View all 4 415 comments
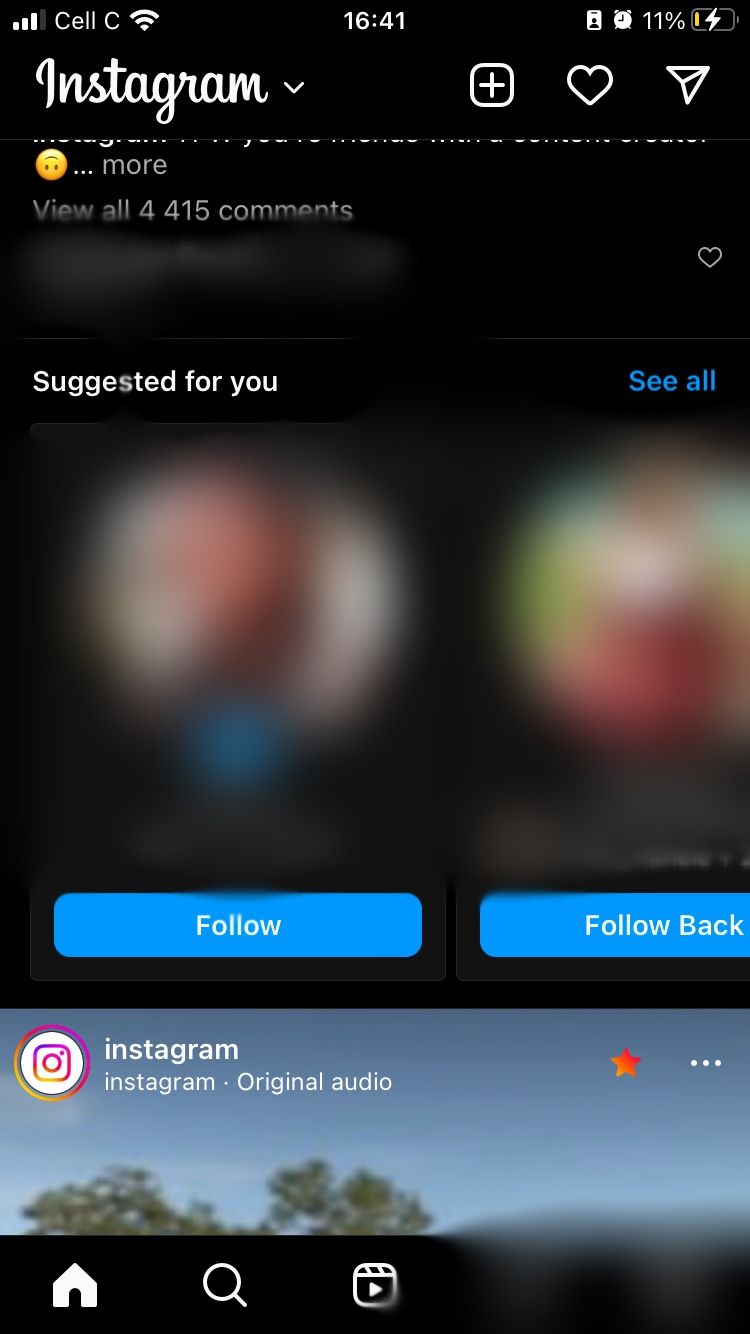 click(x=192, y=211)
